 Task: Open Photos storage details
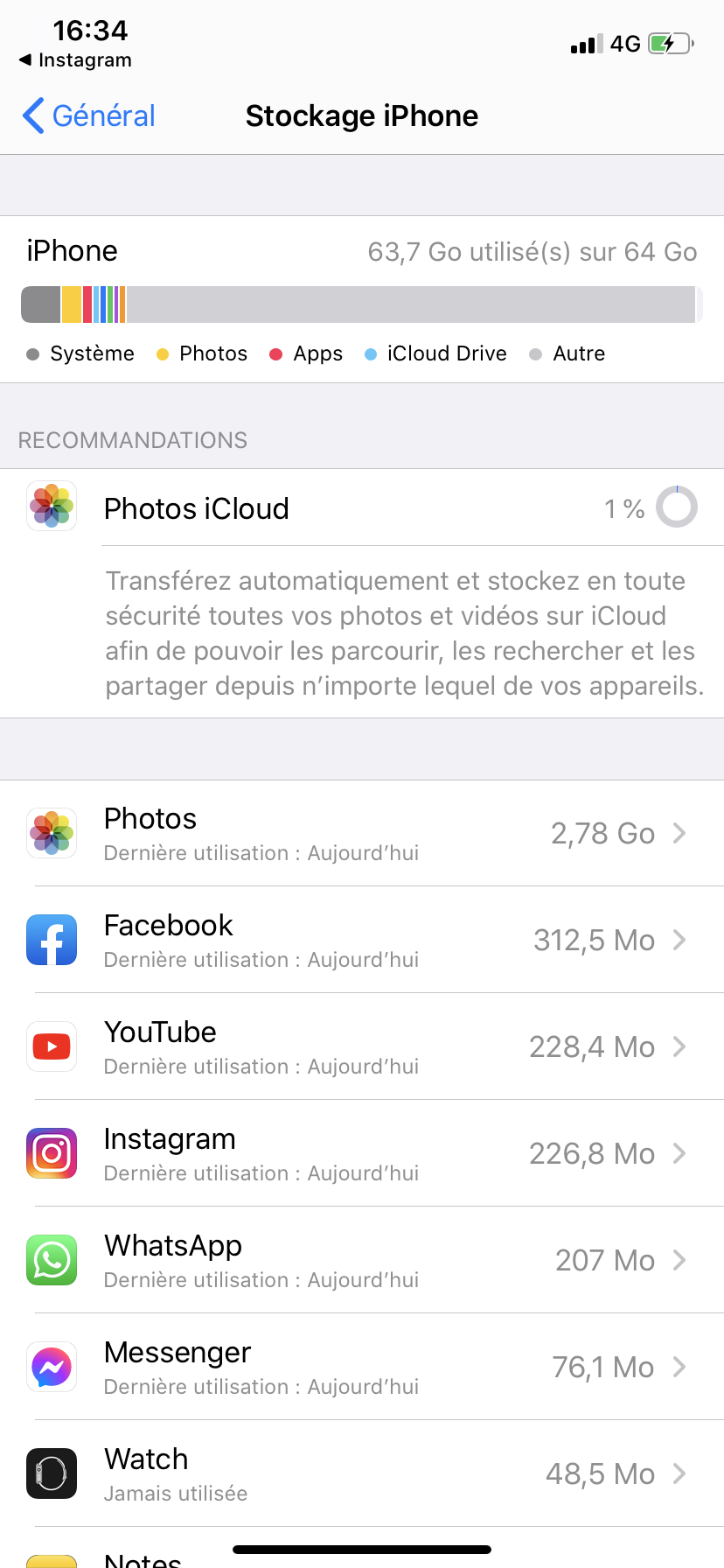(362, 833)
